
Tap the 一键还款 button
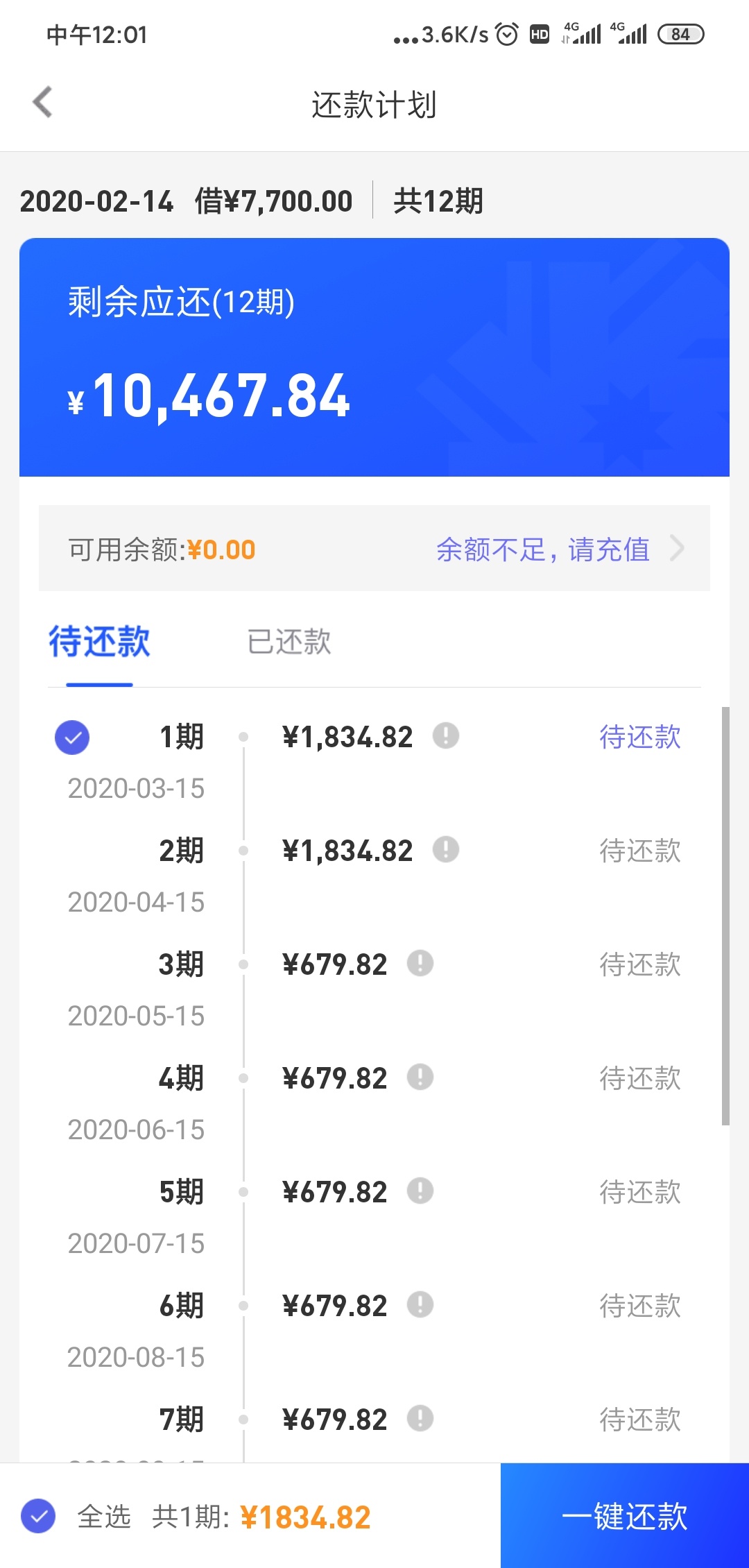click(625, 1516)
